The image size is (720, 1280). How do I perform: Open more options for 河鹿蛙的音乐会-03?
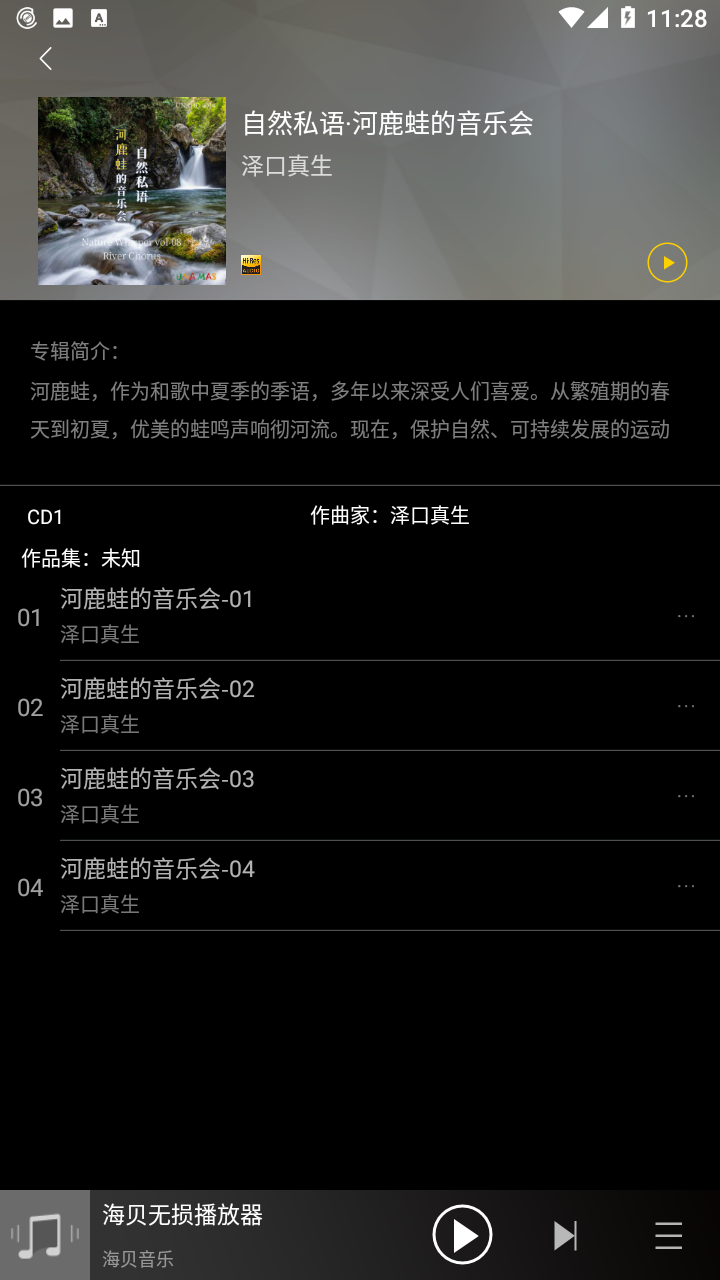[x=686, y=796]
